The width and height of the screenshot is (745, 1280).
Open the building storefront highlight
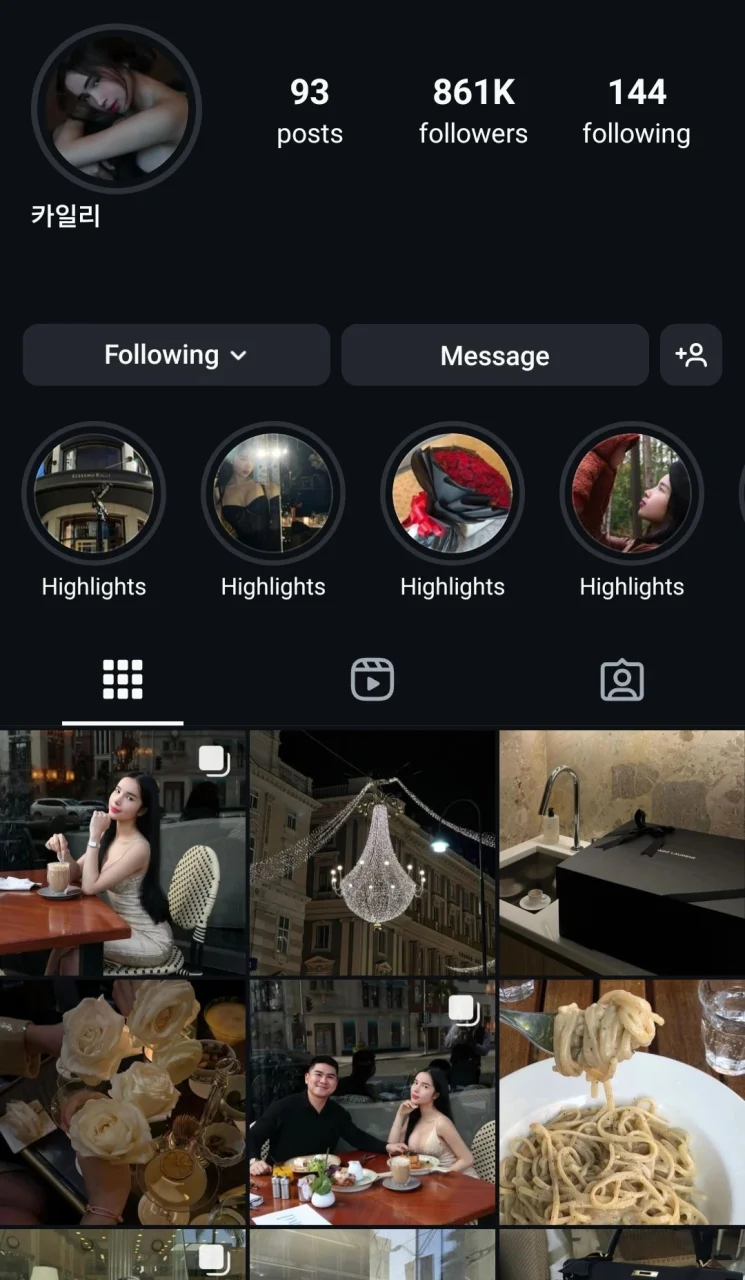(x=94, y=494)
